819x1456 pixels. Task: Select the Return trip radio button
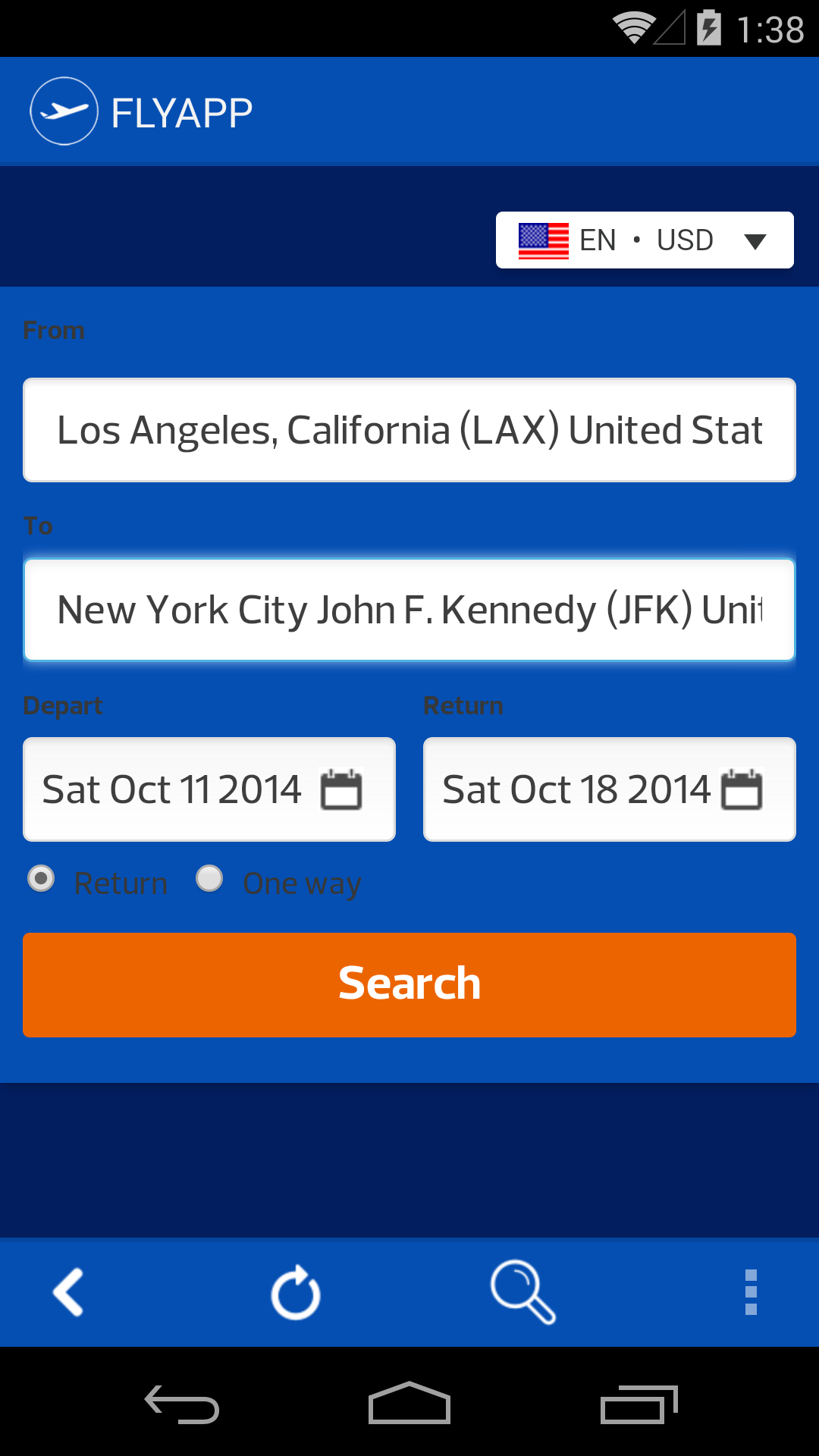(x=42, y=880)
